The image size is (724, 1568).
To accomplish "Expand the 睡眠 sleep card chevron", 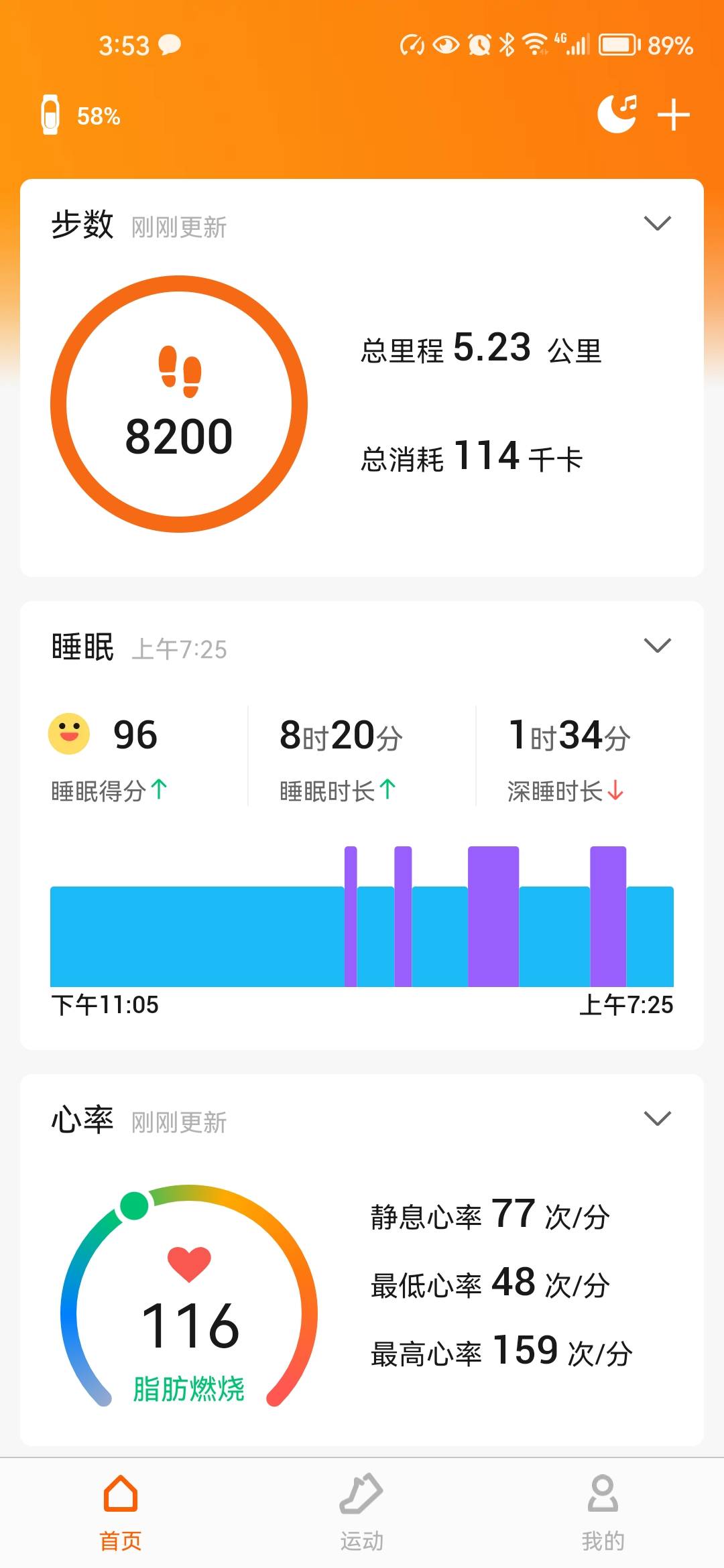I will [x=658, y=645].
